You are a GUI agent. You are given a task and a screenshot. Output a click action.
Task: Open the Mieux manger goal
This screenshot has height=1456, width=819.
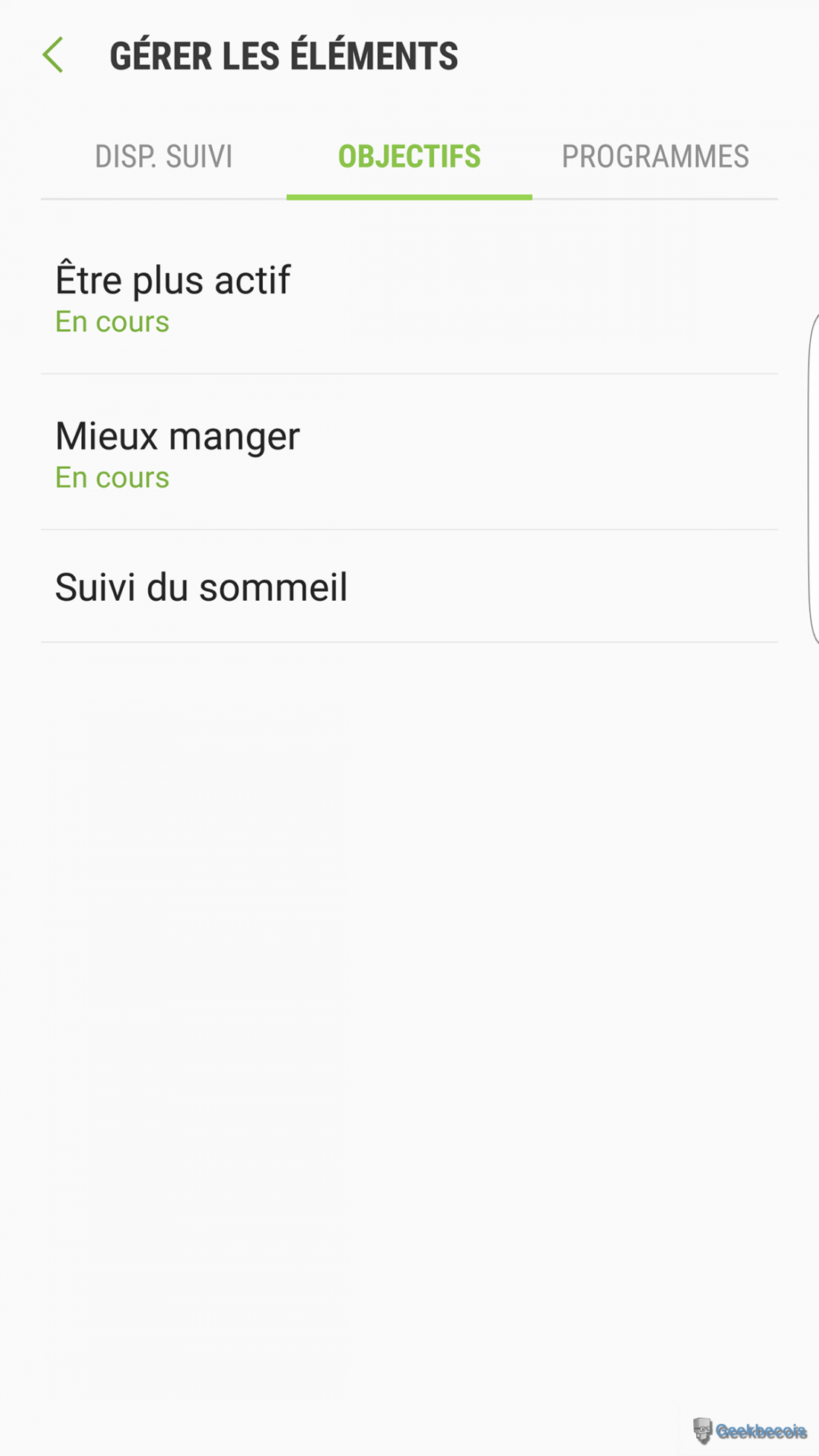409,453
